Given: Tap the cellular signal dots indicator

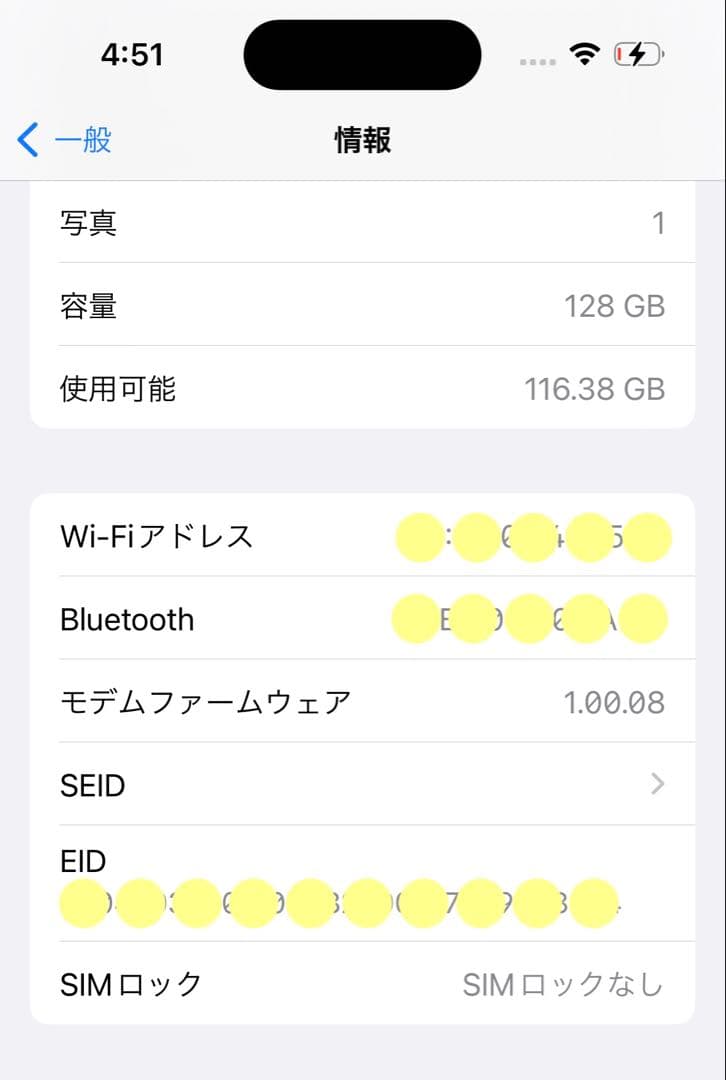Looking at the screenshot, I should pos(537,60).
